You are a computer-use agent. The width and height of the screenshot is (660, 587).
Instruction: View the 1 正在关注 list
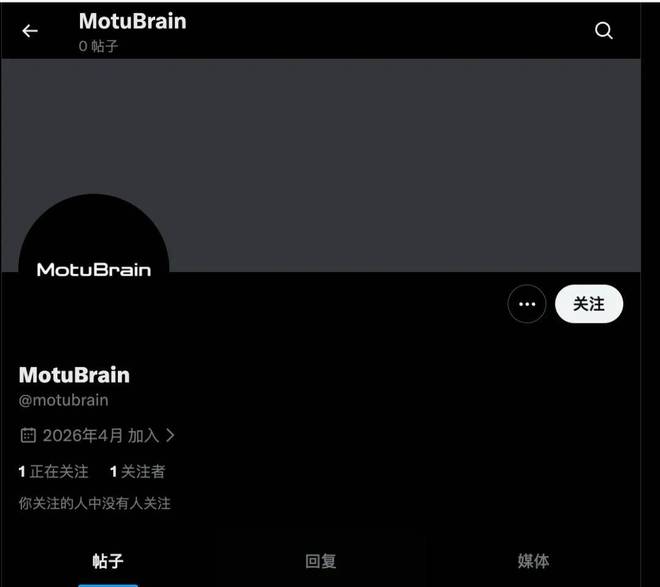tap(54, 471)
